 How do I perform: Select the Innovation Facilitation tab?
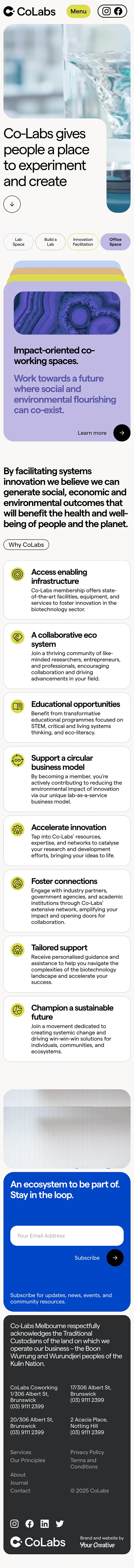(83, 242)
